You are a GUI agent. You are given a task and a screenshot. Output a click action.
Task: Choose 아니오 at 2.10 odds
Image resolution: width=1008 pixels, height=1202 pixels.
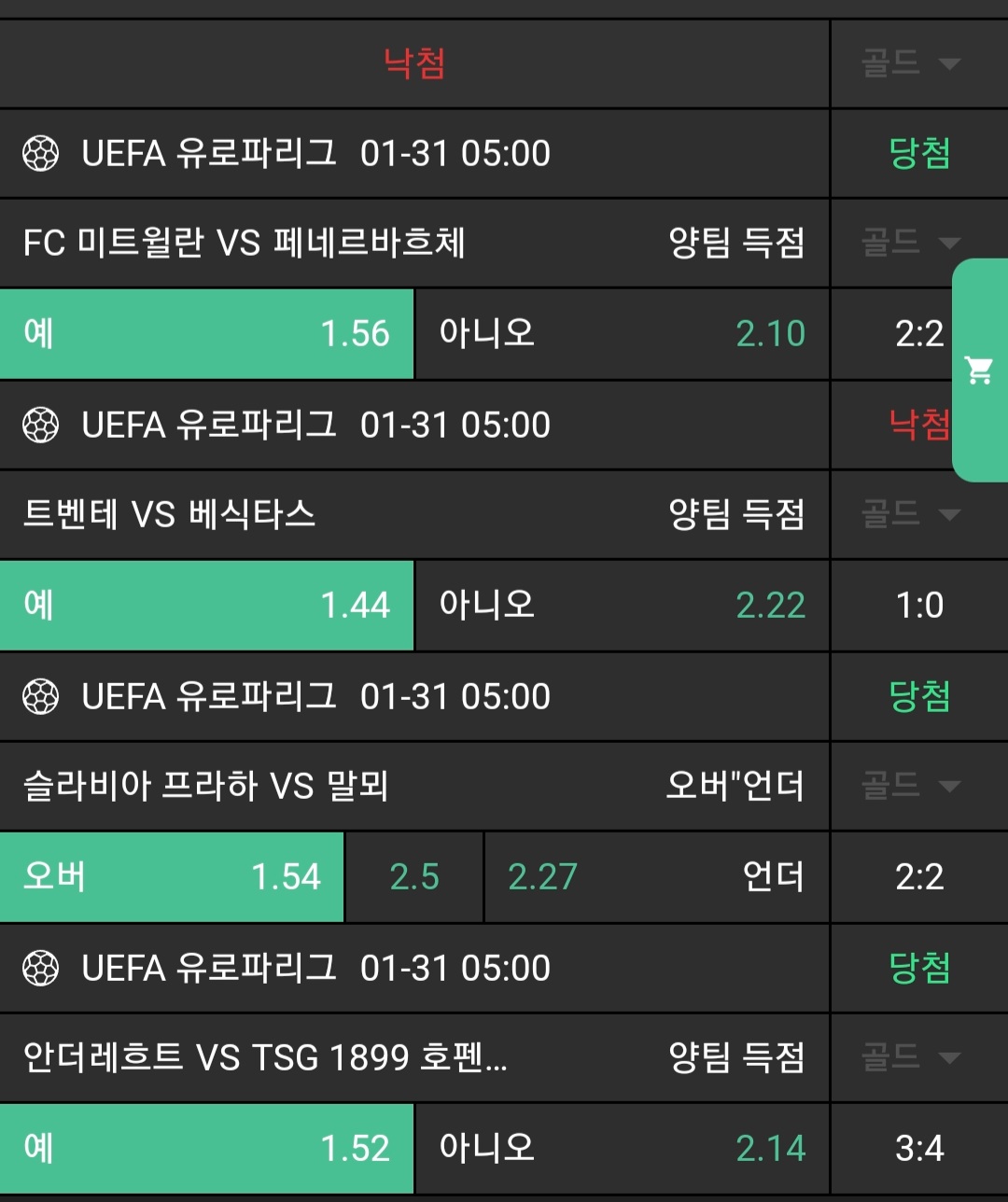[x=622, y=333]
